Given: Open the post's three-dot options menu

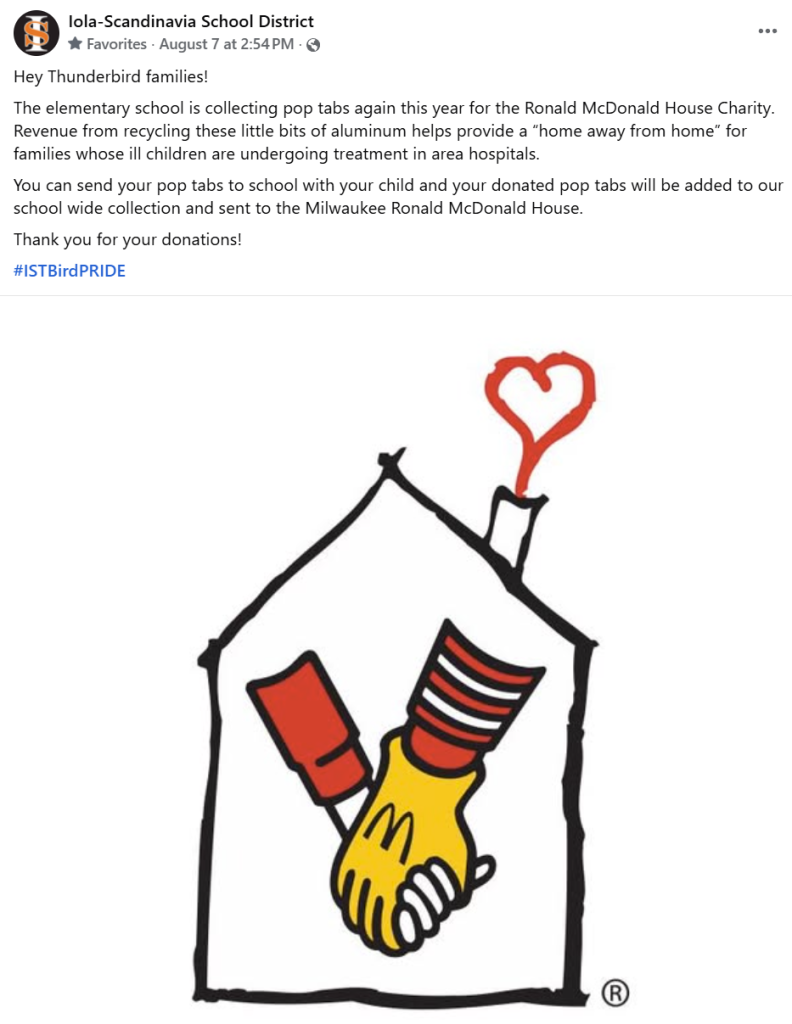Looking at the screenshot, I should [767, 31].
